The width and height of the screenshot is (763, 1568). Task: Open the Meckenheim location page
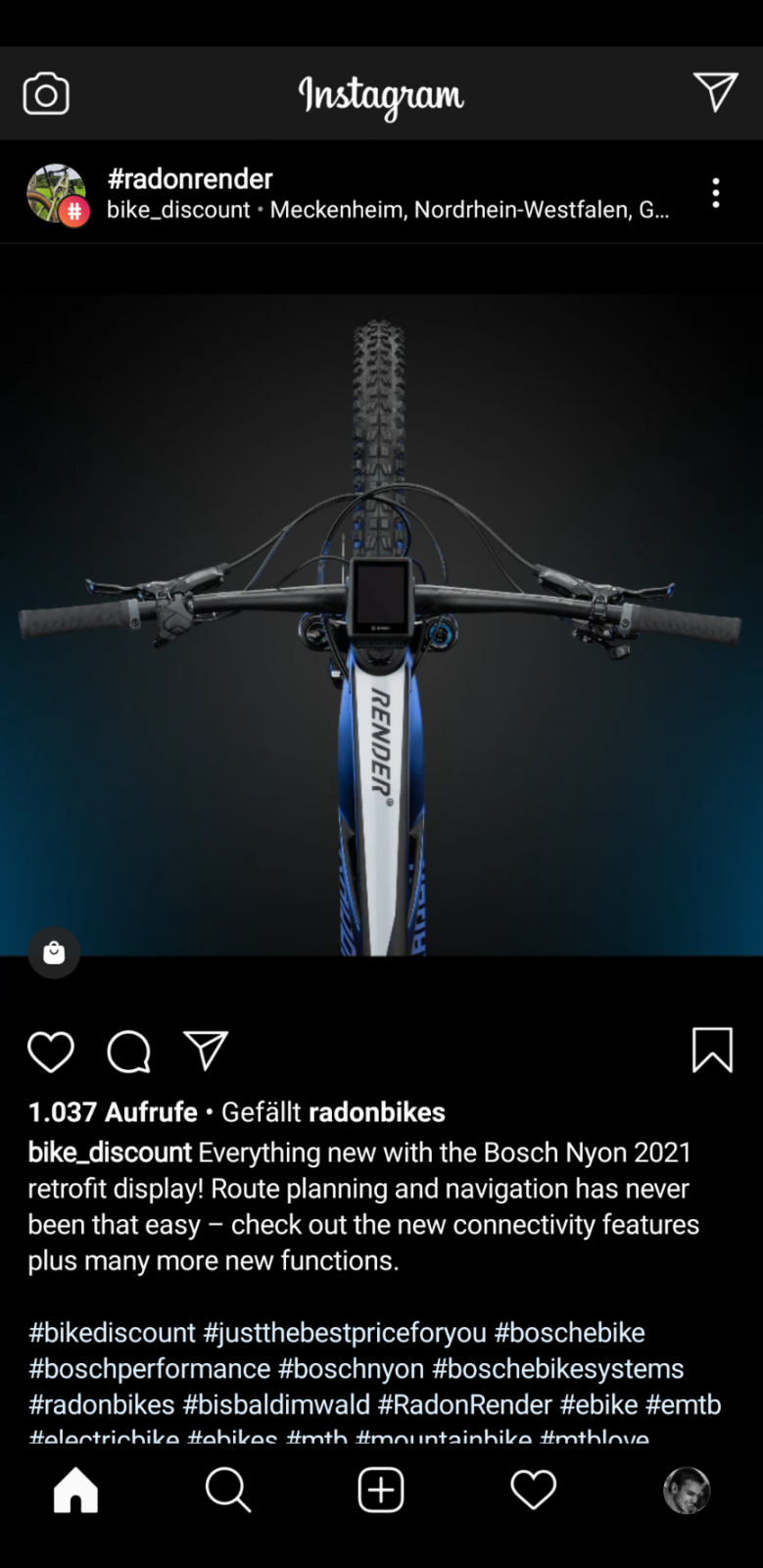coord(470,210)
